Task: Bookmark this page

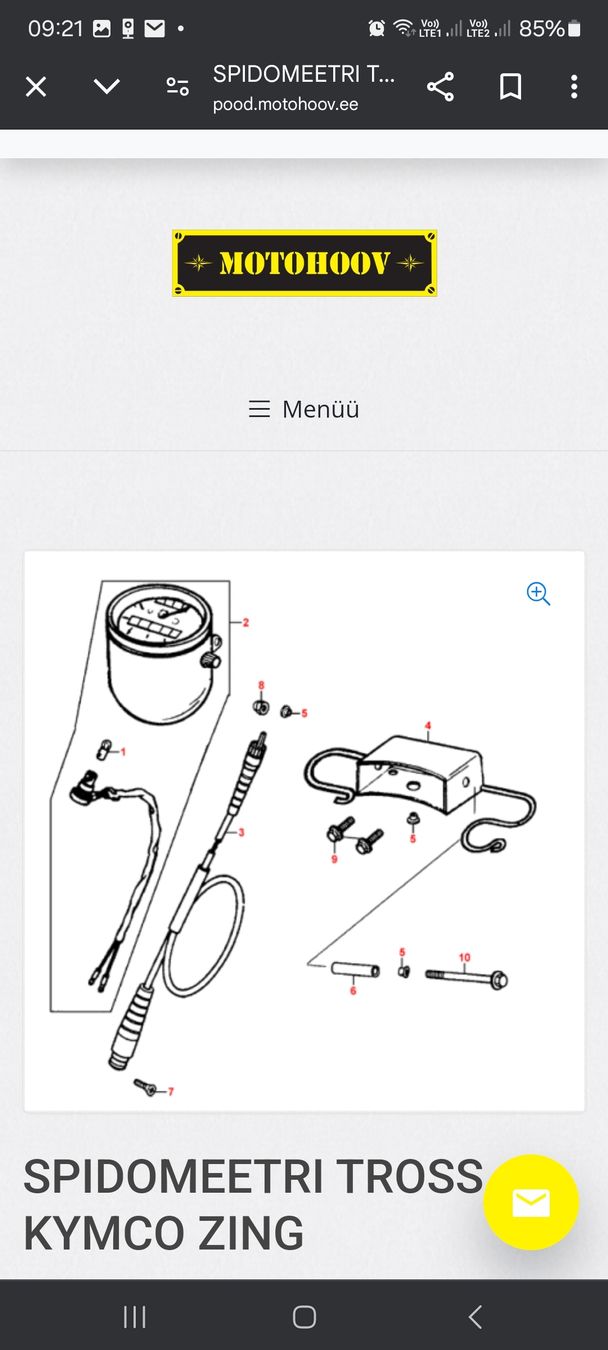Action: tap(510, 87)
